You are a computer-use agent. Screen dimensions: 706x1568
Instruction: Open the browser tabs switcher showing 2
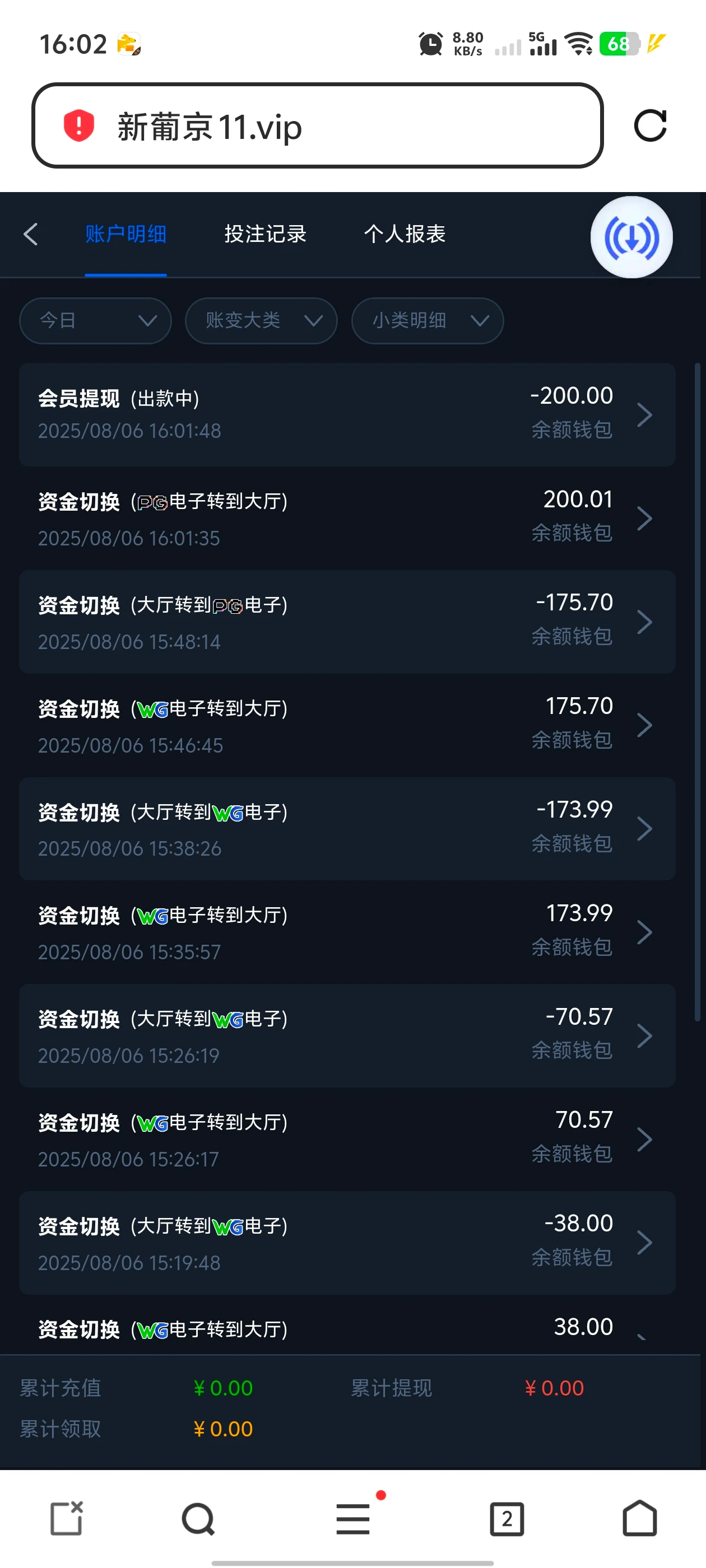point(507,1519)
